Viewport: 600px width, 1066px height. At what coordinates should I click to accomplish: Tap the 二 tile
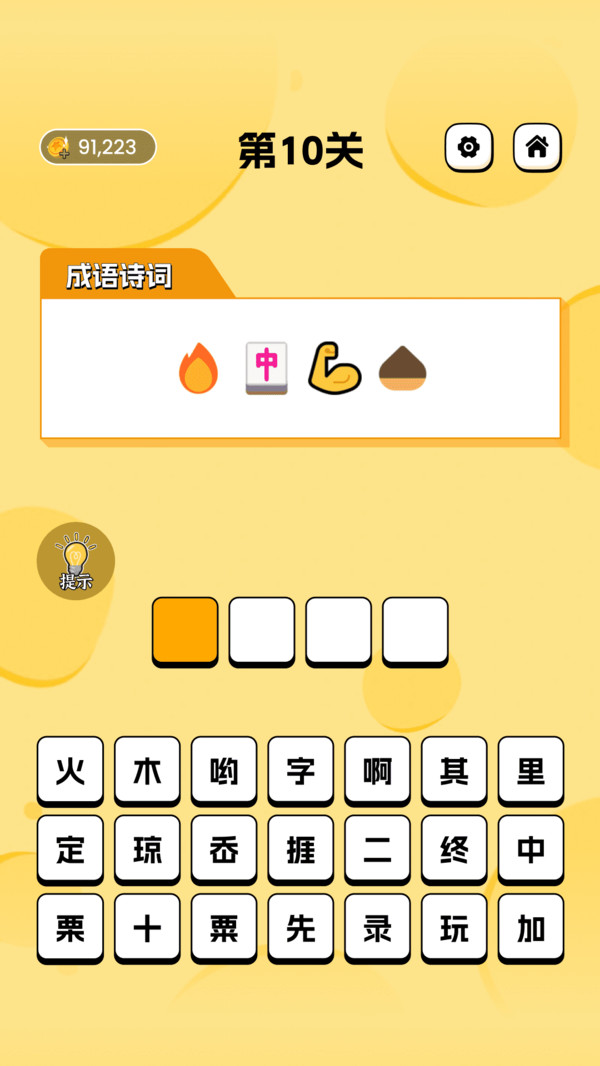click(377, 849)
